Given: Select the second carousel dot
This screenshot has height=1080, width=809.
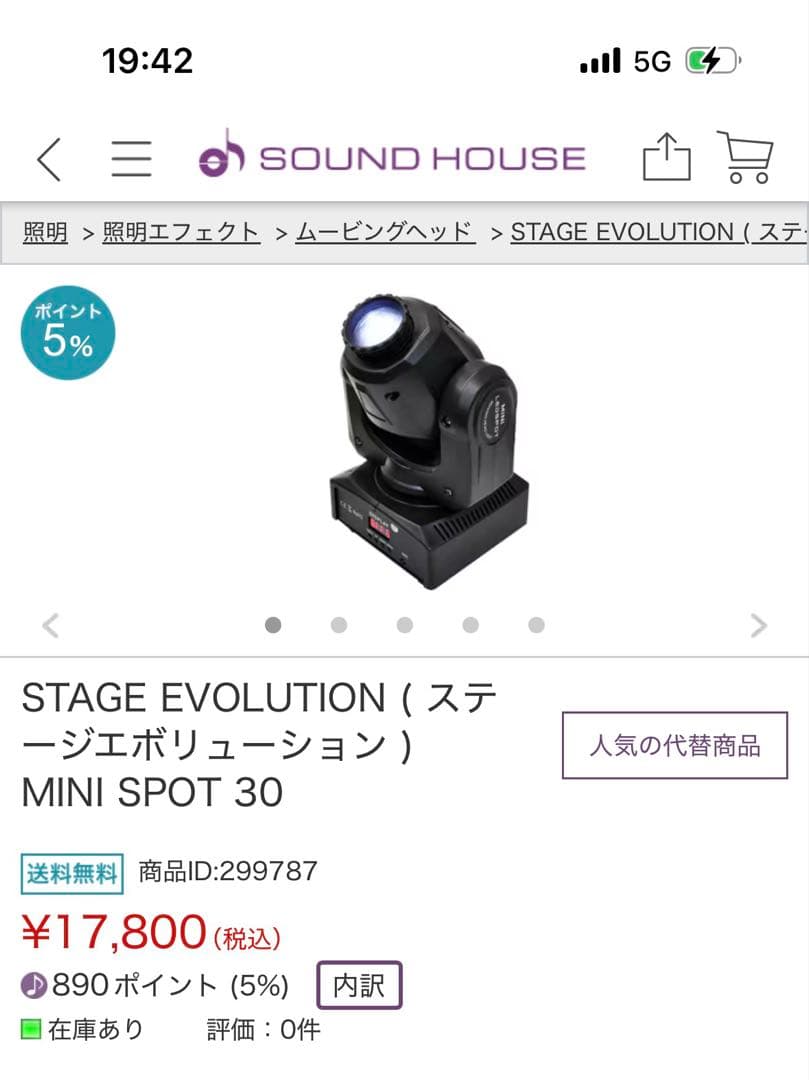Looking at the screenshot, I should click(338, 625).
